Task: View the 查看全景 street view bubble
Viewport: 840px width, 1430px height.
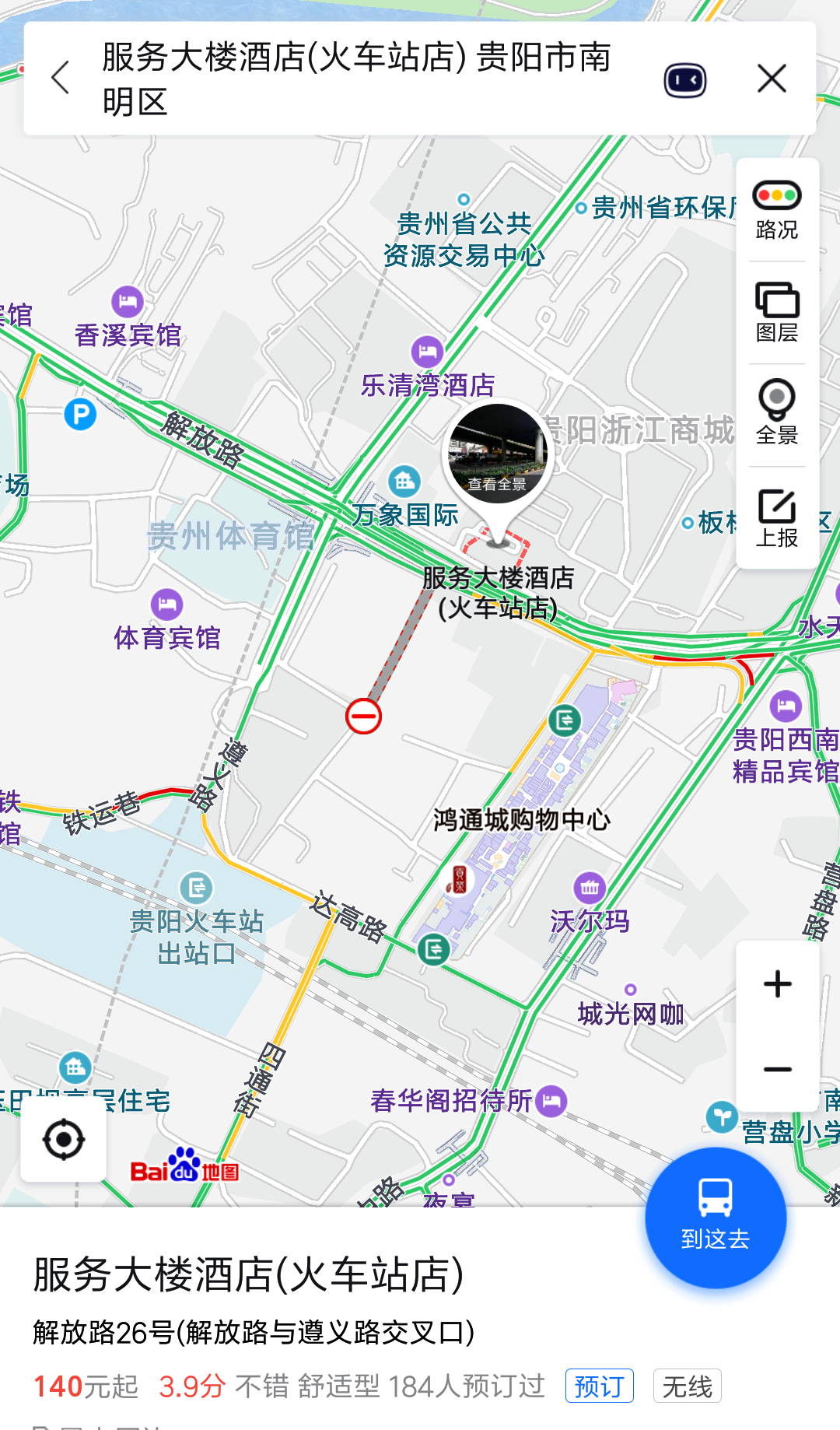Action: point(498,454)
